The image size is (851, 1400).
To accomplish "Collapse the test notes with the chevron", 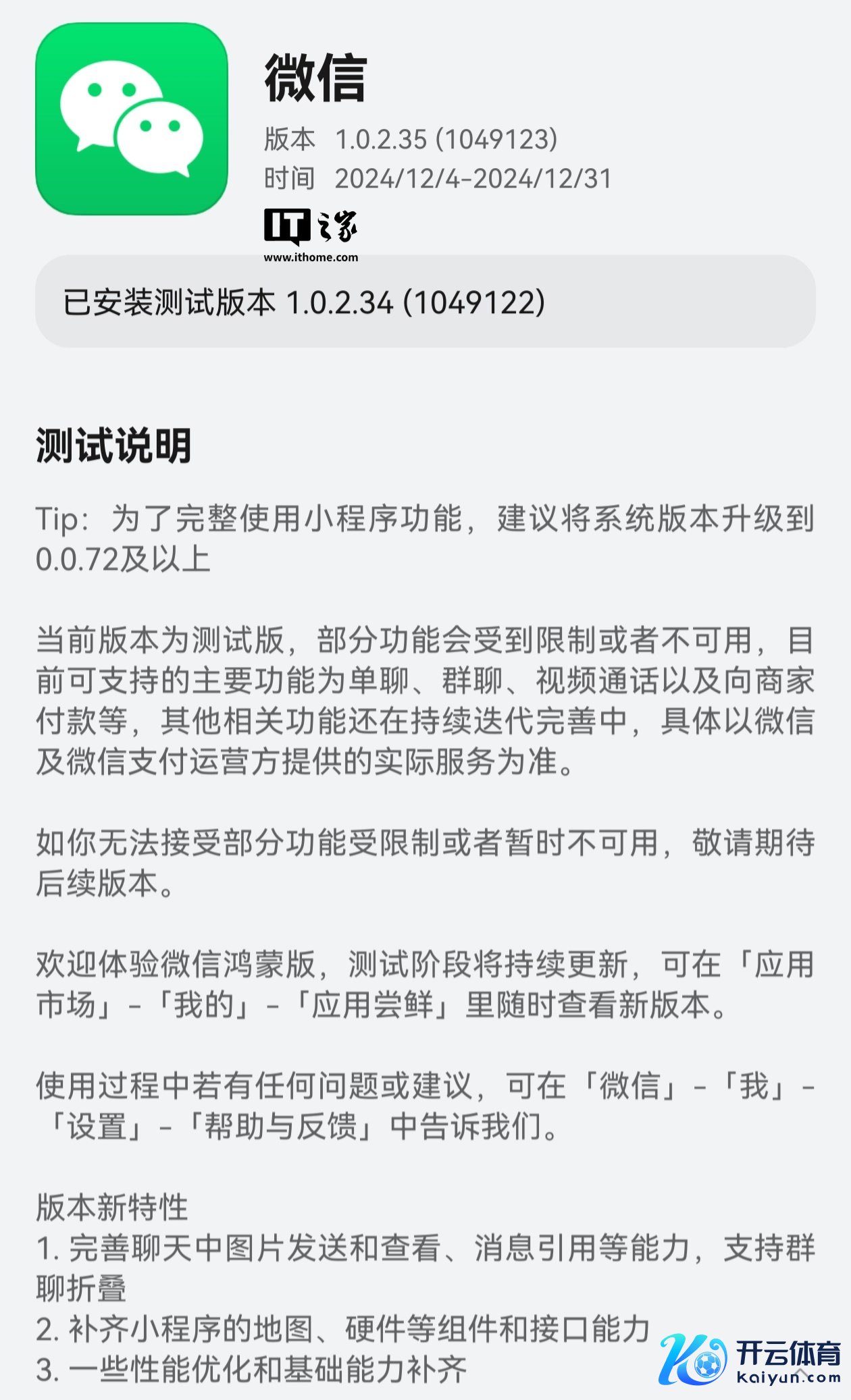I will pyautogui.click(x=800, y=1372).
